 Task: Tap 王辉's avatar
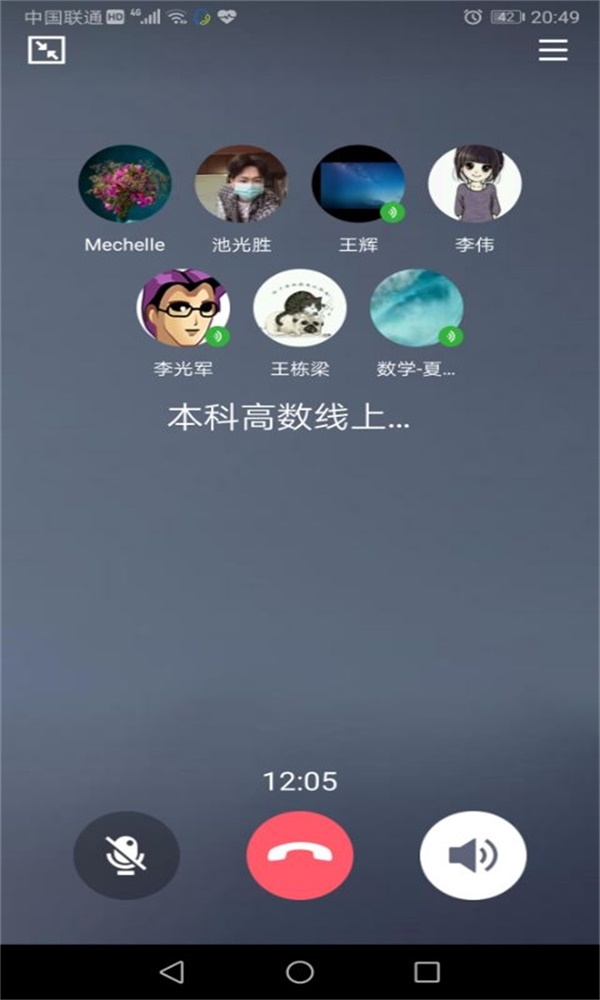[358, 184]
